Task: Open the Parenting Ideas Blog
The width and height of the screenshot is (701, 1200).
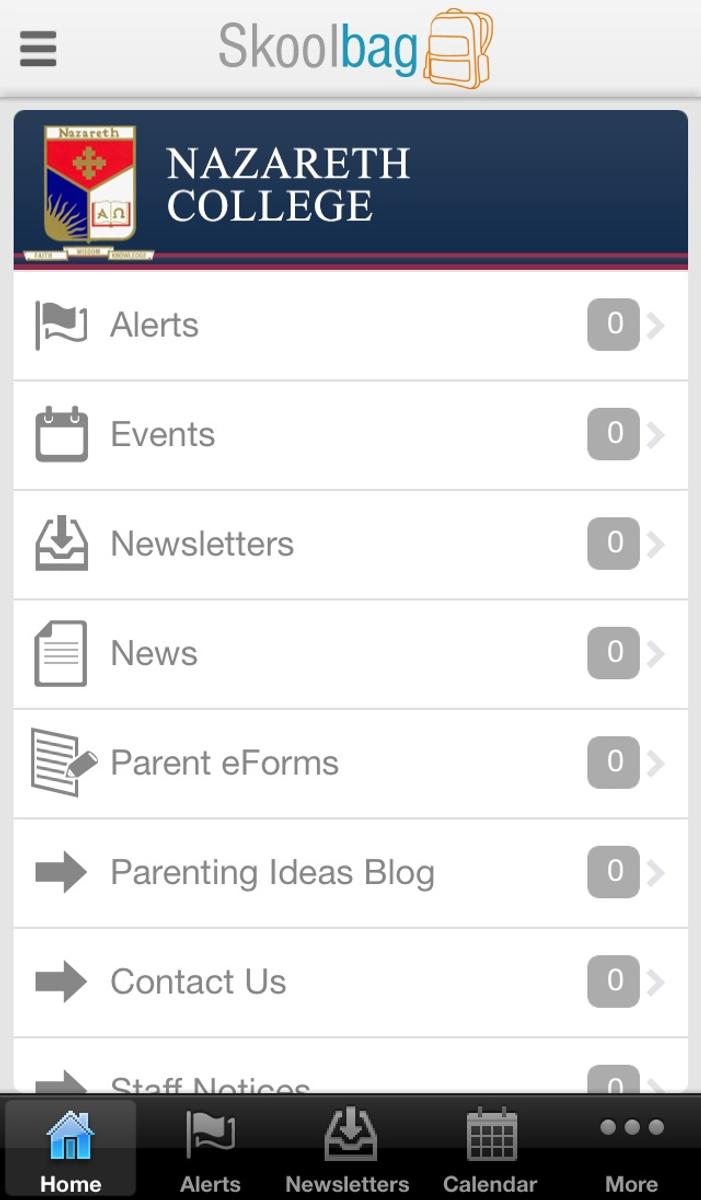Action: pos(350,873)
